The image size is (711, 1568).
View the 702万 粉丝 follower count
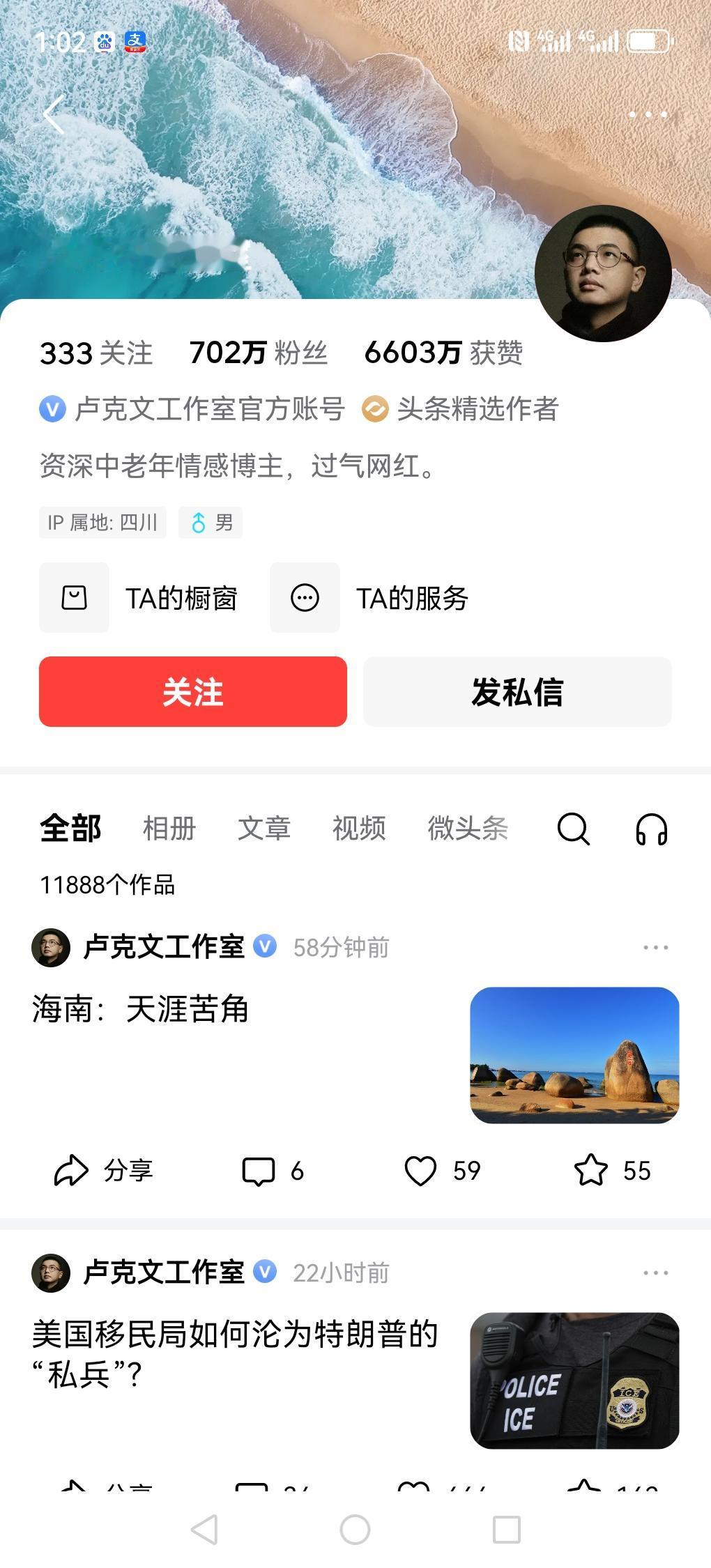(x=258, y=354)
